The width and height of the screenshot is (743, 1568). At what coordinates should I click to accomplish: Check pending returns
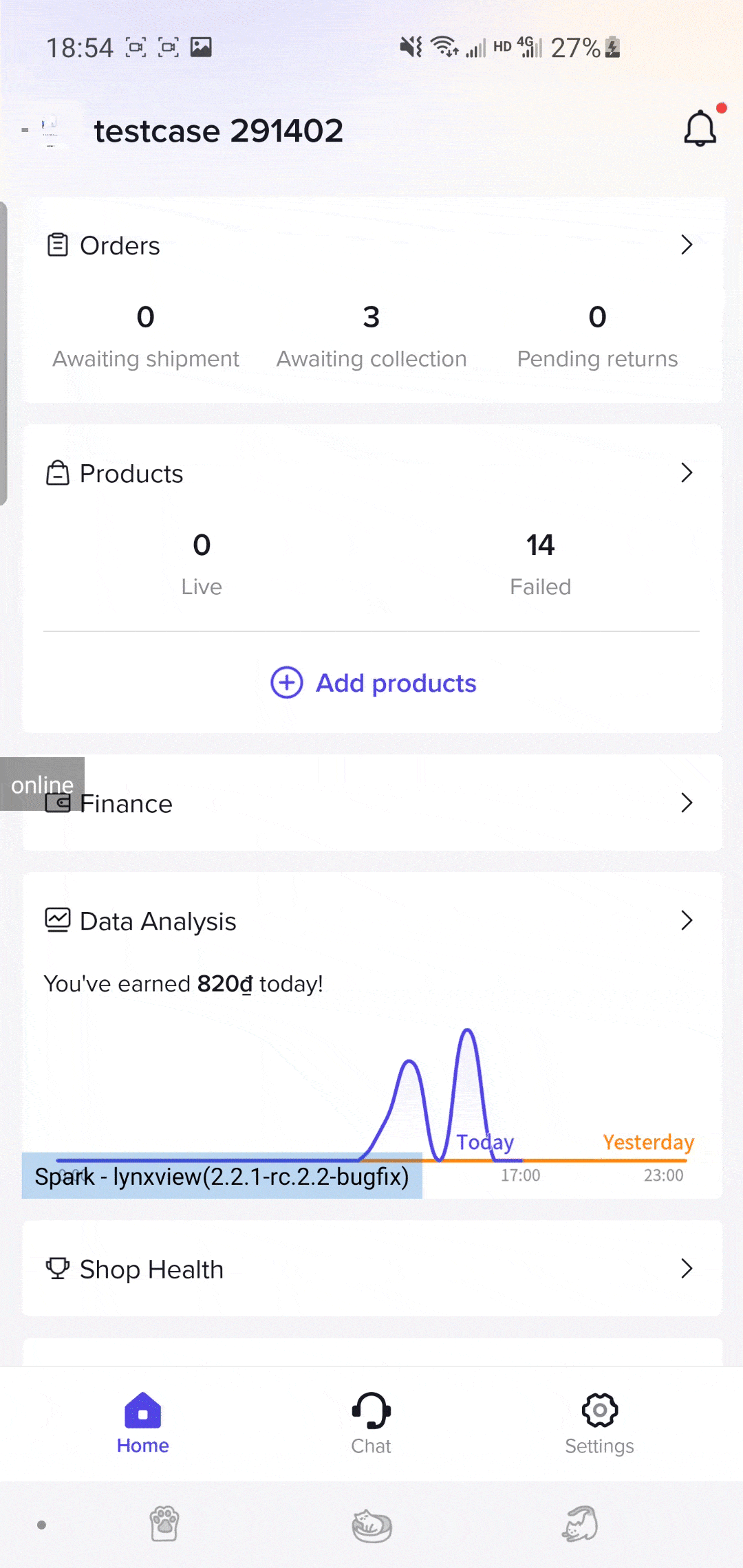[597, 336]
